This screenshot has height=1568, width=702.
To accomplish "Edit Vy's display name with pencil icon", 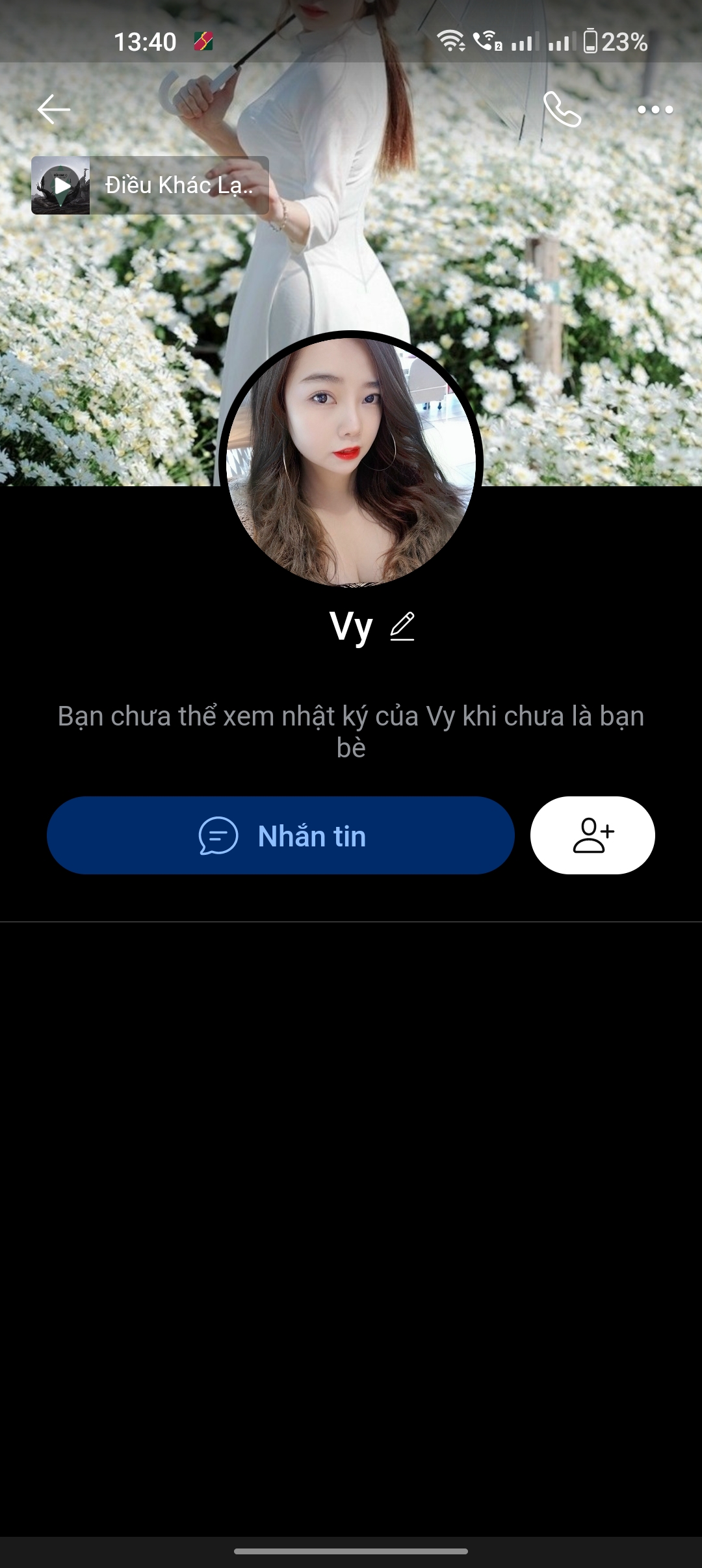I will (x=402, y=626).
